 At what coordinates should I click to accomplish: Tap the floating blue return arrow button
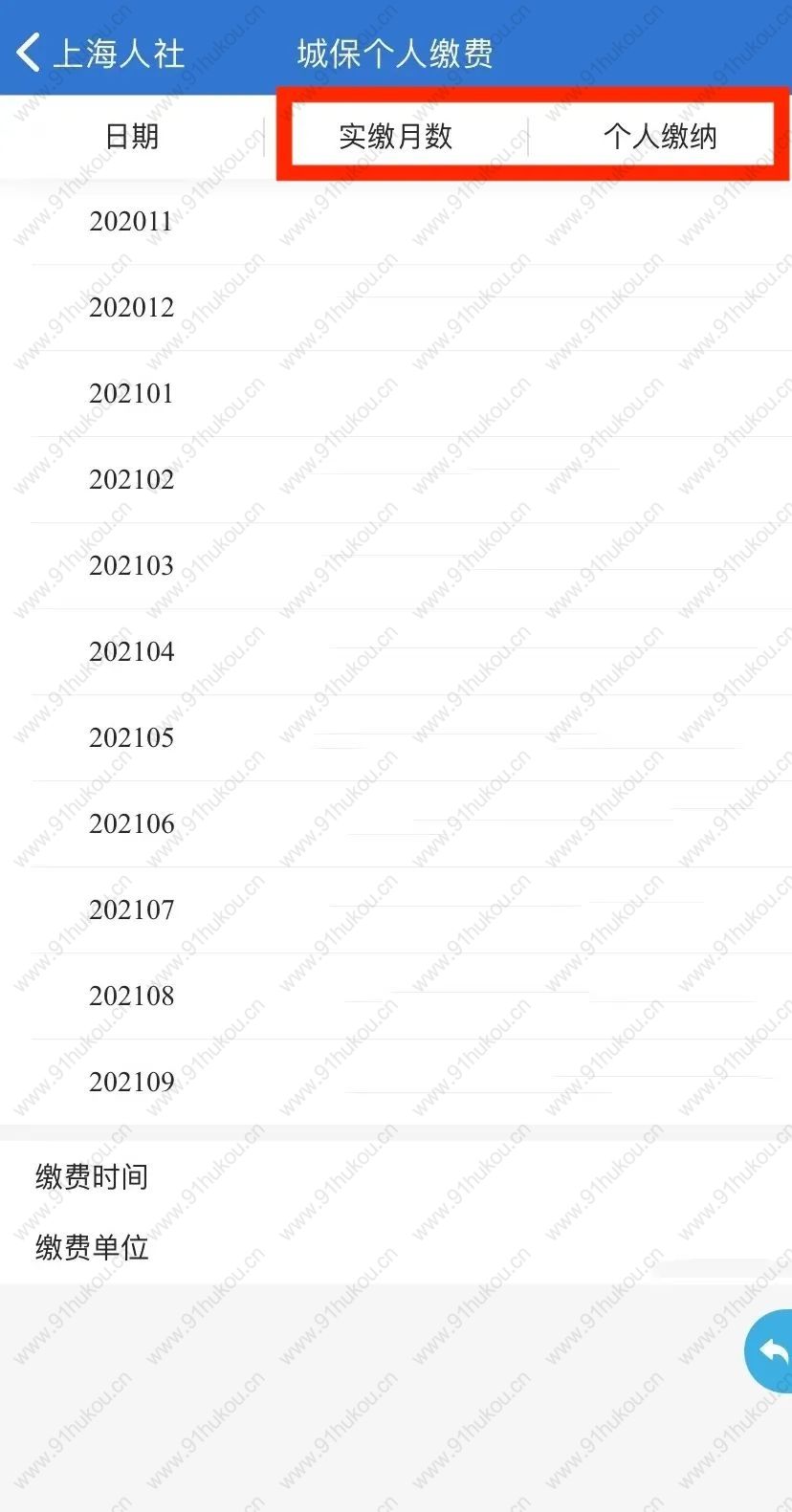(771, 1350)
